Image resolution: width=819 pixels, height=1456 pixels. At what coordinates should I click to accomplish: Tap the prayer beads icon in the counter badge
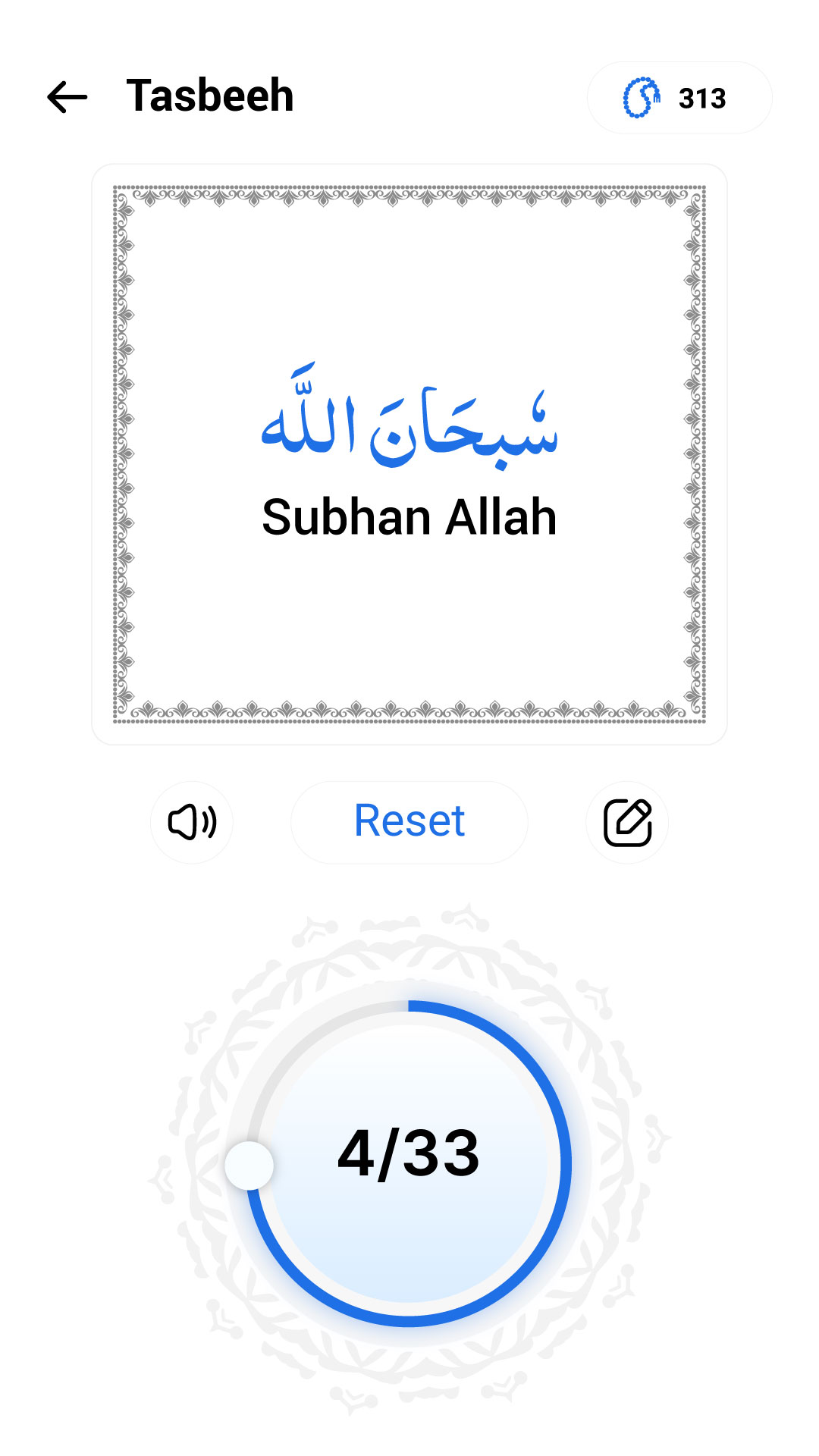point(642,96)
